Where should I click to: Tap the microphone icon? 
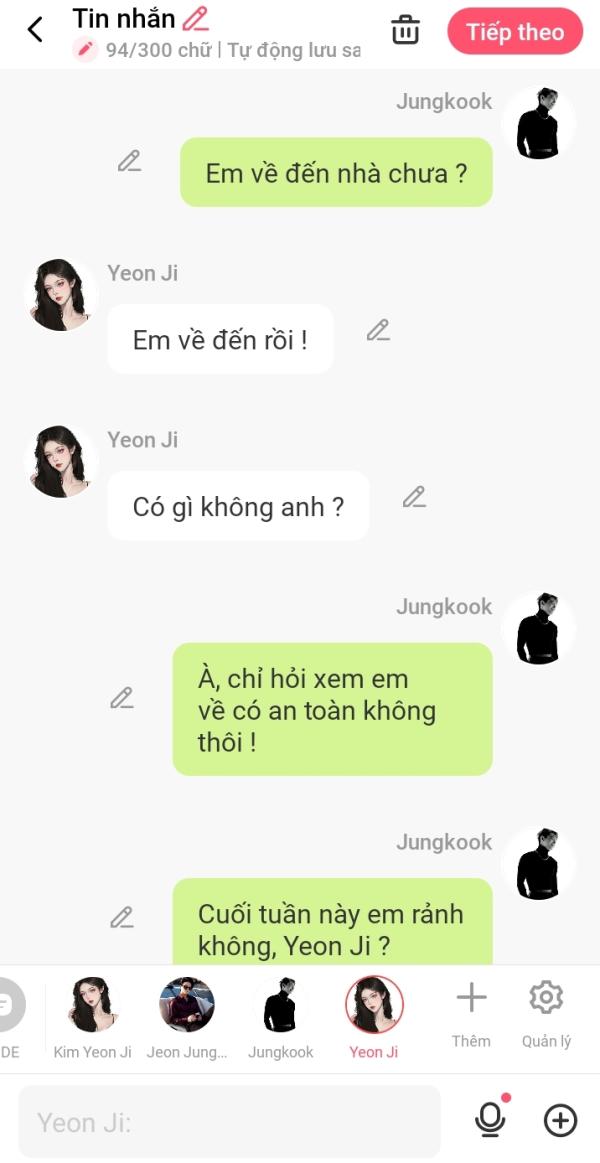point(489,1120)
